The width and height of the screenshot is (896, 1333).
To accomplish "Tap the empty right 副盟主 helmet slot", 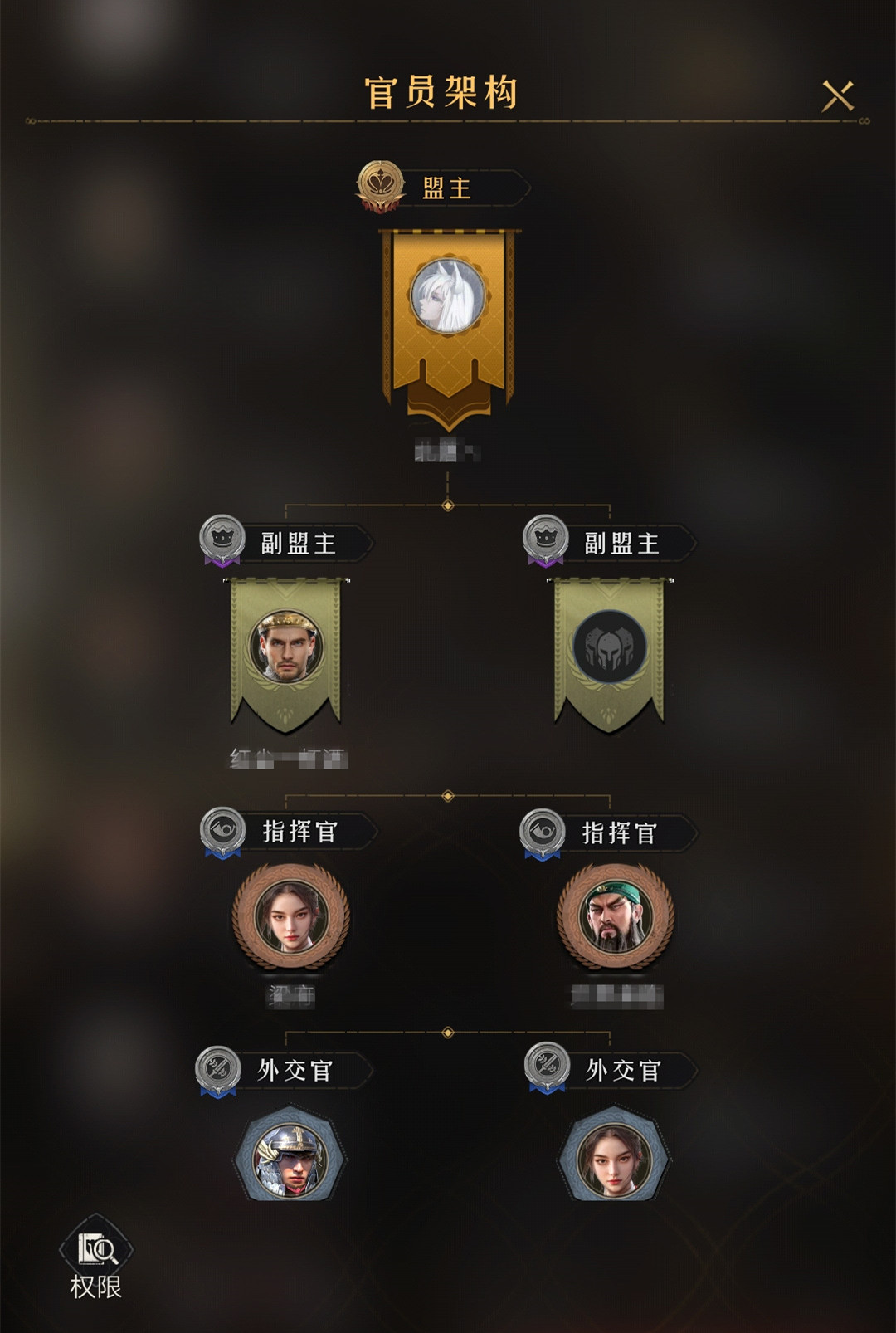I will tap(610, 647).
